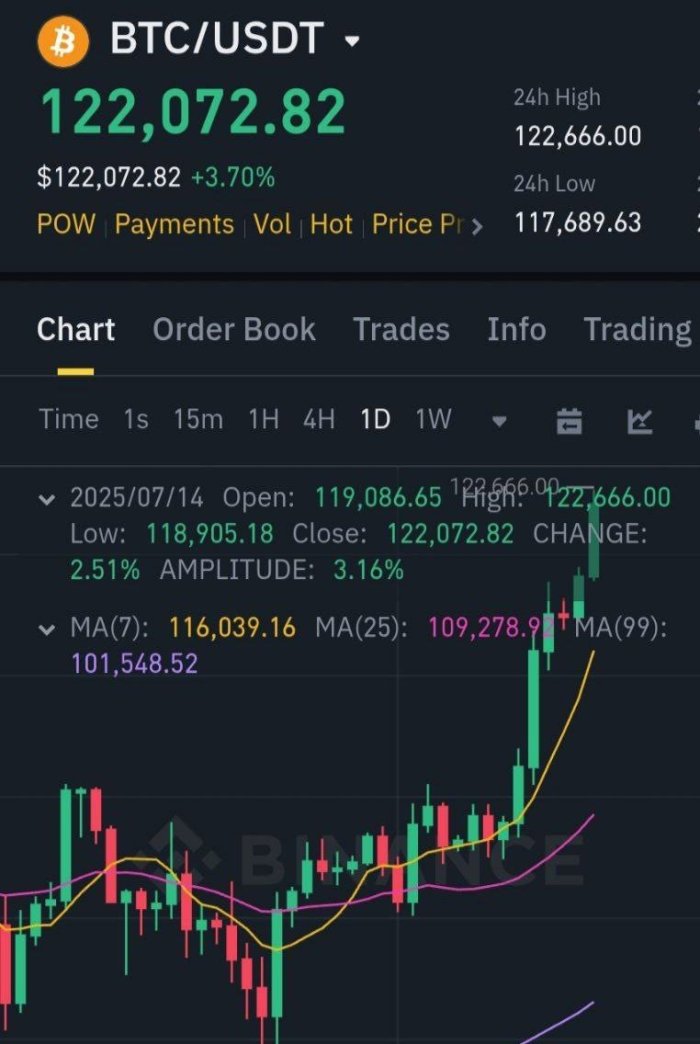The height and width of the screenshot is (1044, 700).
Task: Open the chart settings slider icon
Action: tap(569, 421)
